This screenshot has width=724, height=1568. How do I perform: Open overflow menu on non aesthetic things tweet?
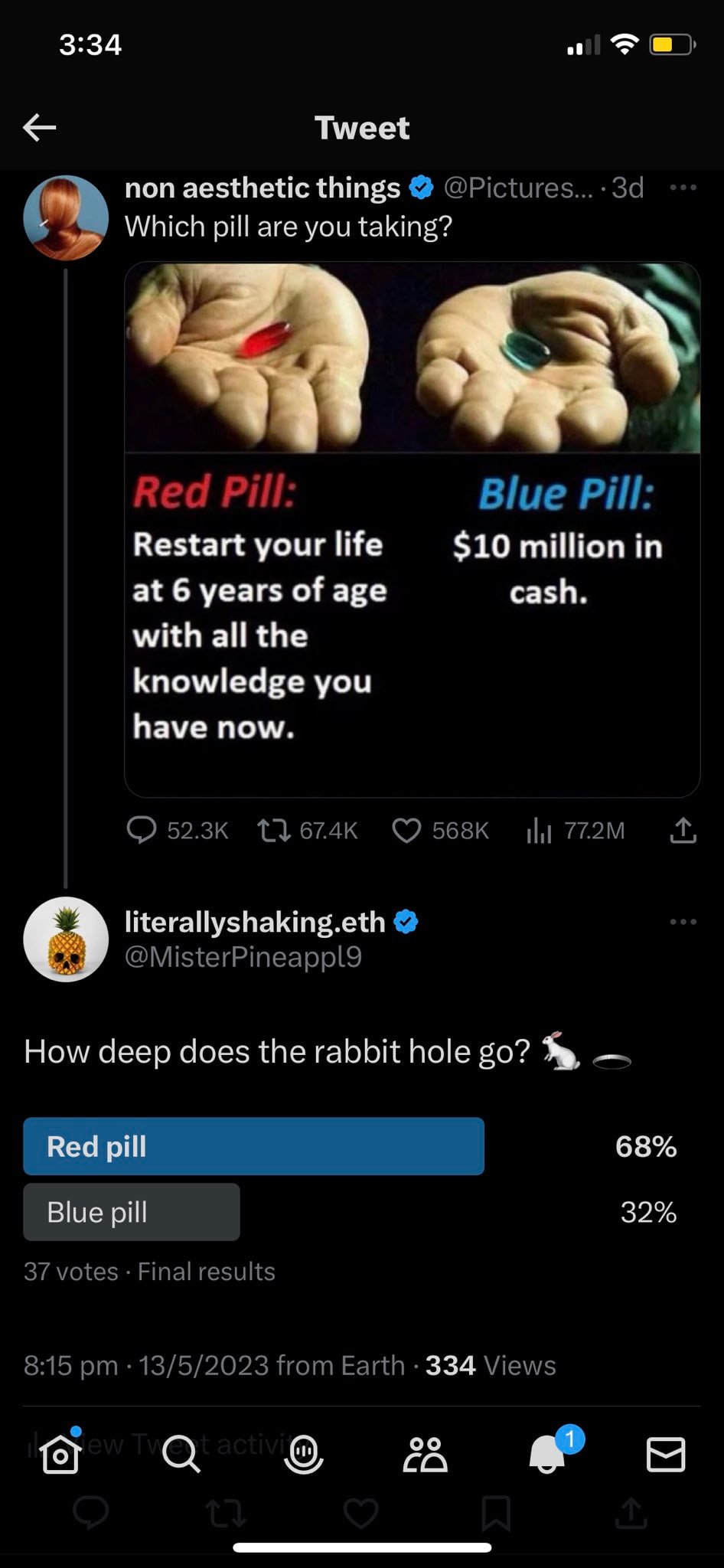click(683, 188)
